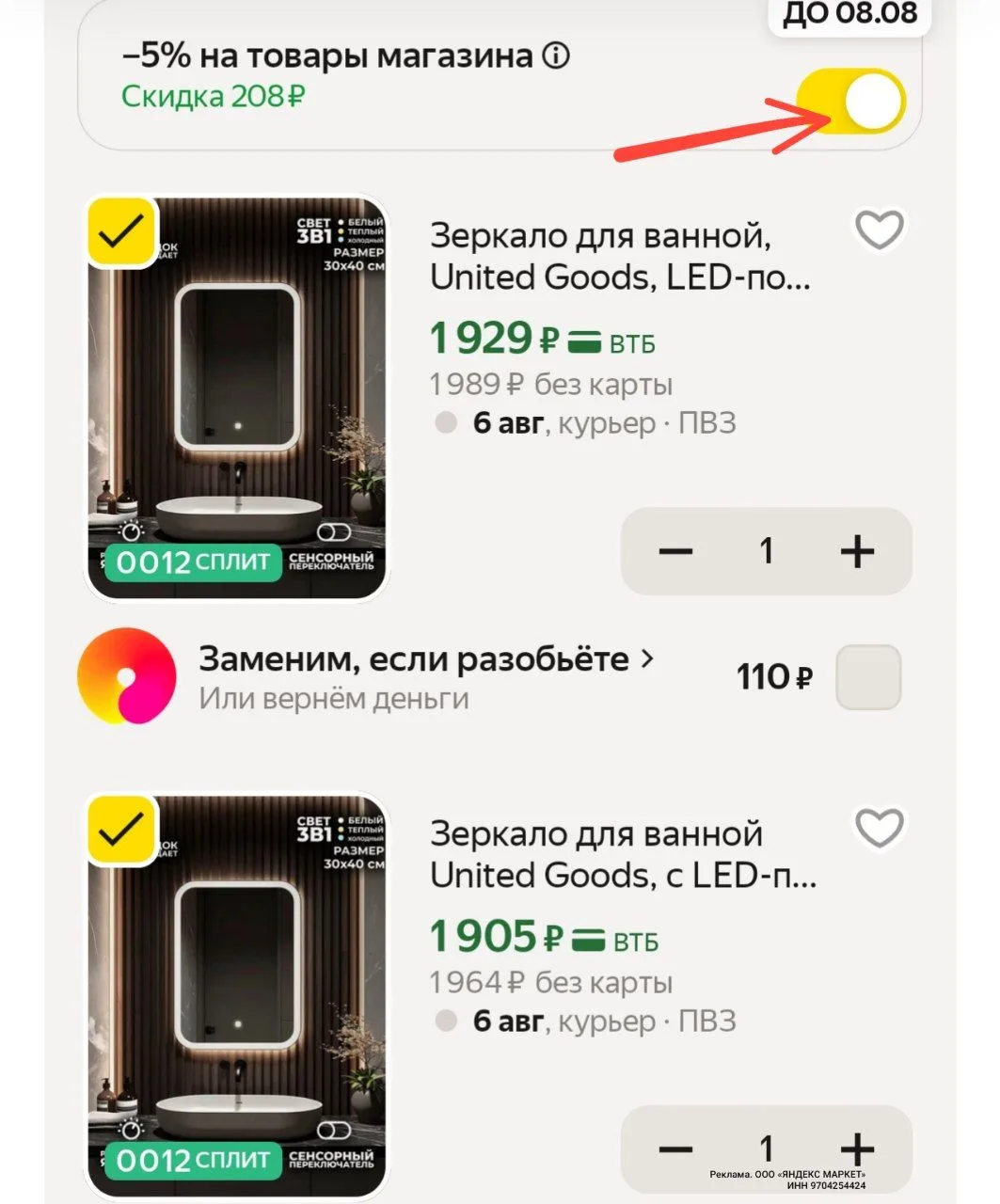Uncheck the 1905 ₽ mirror item
Viewport: 1000px width, 1204px height.
coord(121,830)
